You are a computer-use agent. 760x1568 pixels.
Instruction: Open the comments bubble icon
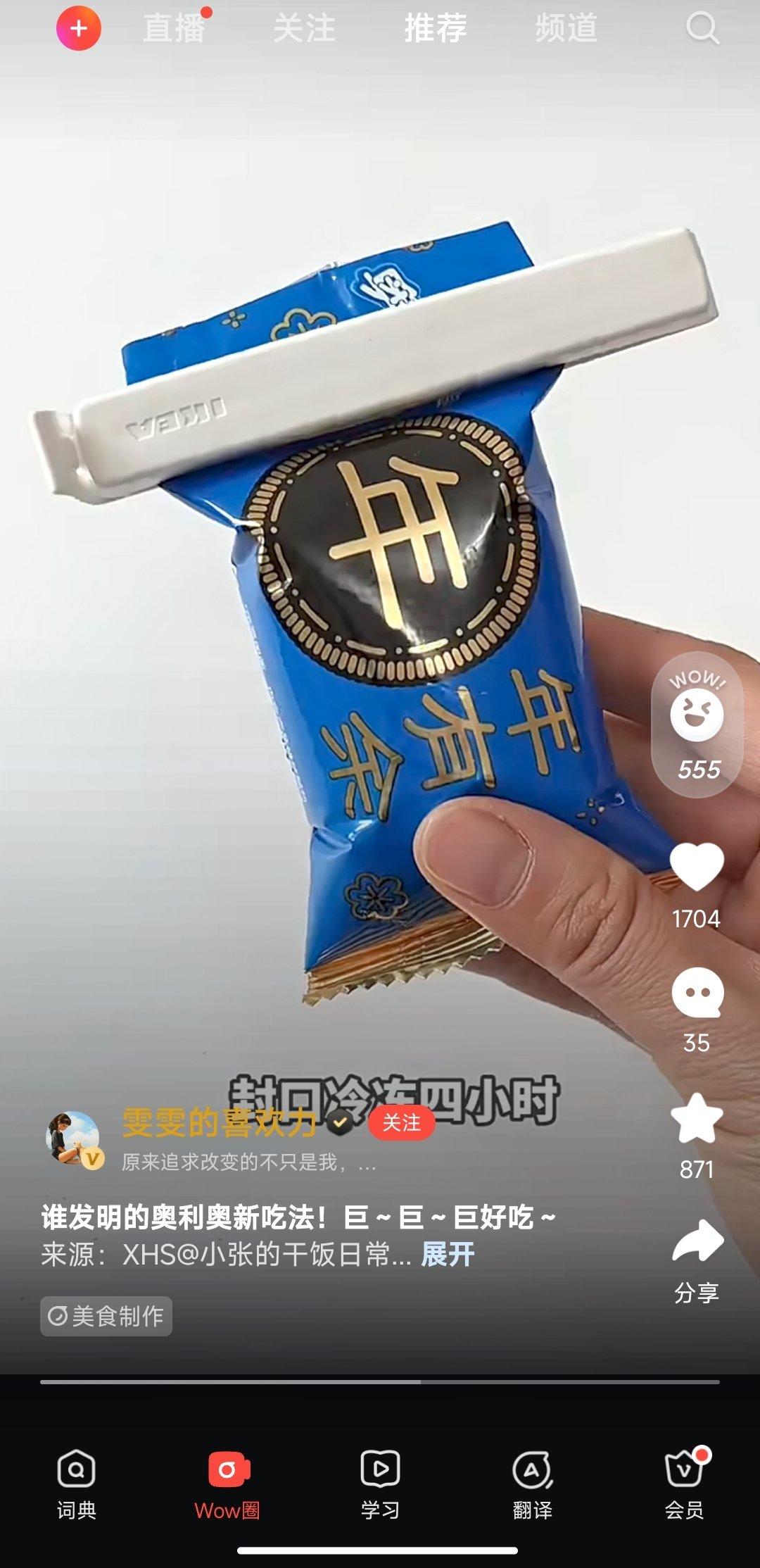coord(697,993)
